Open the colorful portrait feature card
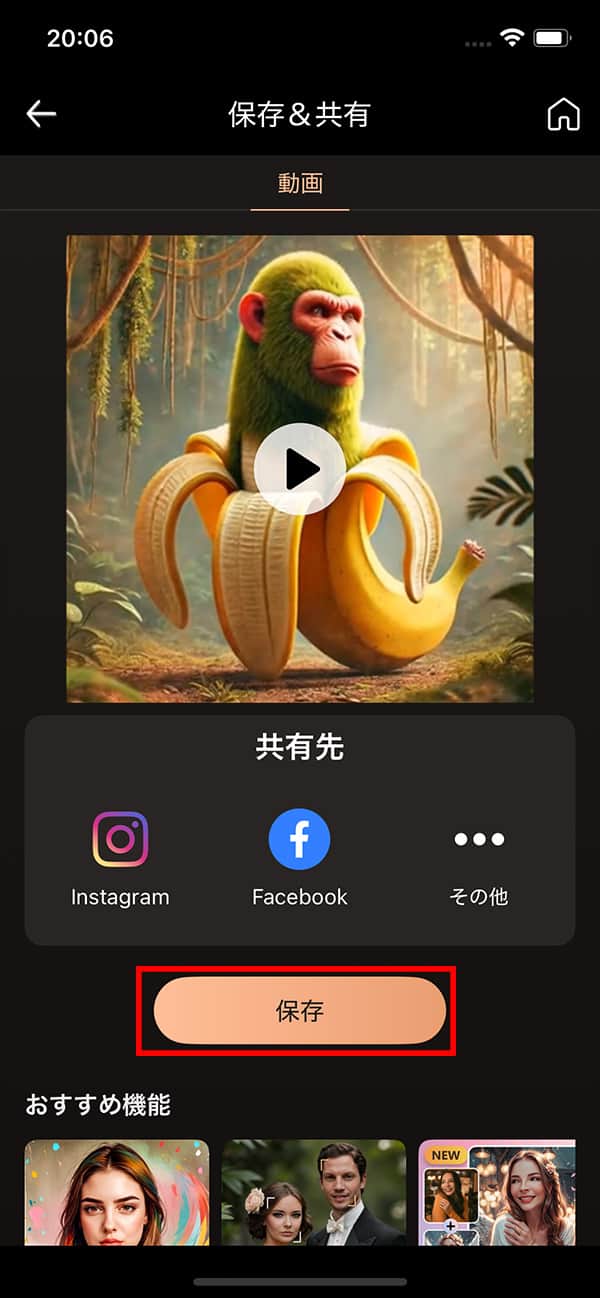This screenshot has width=600, height=1298. (x=117, y=1192)
